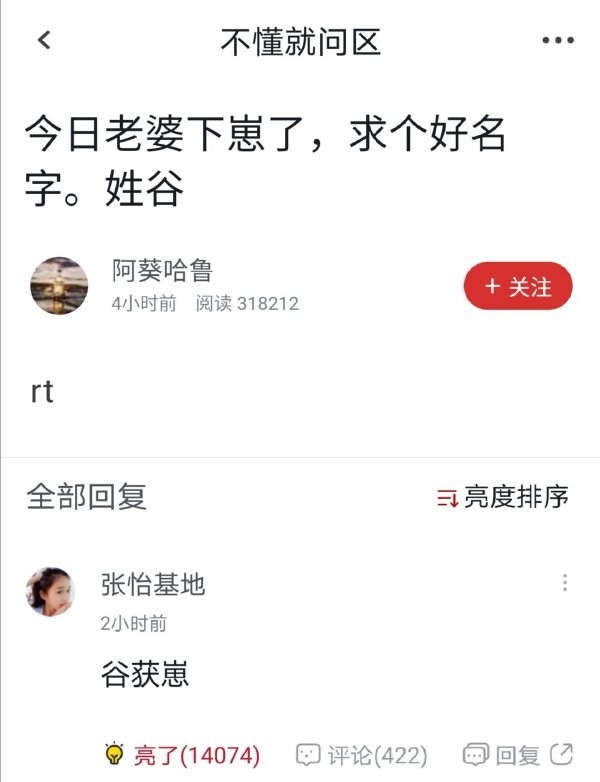600x782 pixels.
Task: Go back using the top-left arrow
Action: pos(43,41)
